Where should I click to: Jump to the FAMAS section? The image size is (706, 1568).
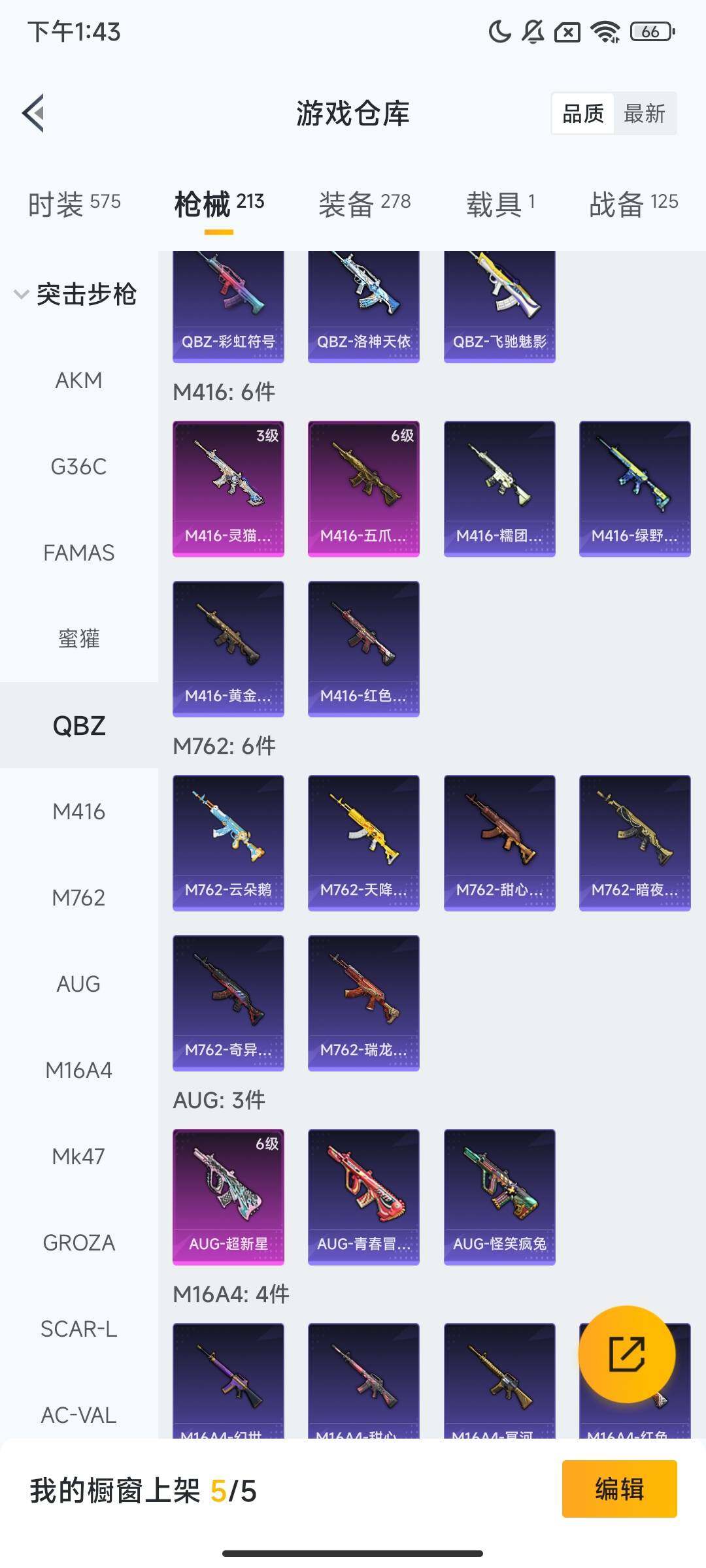(78, 553)
